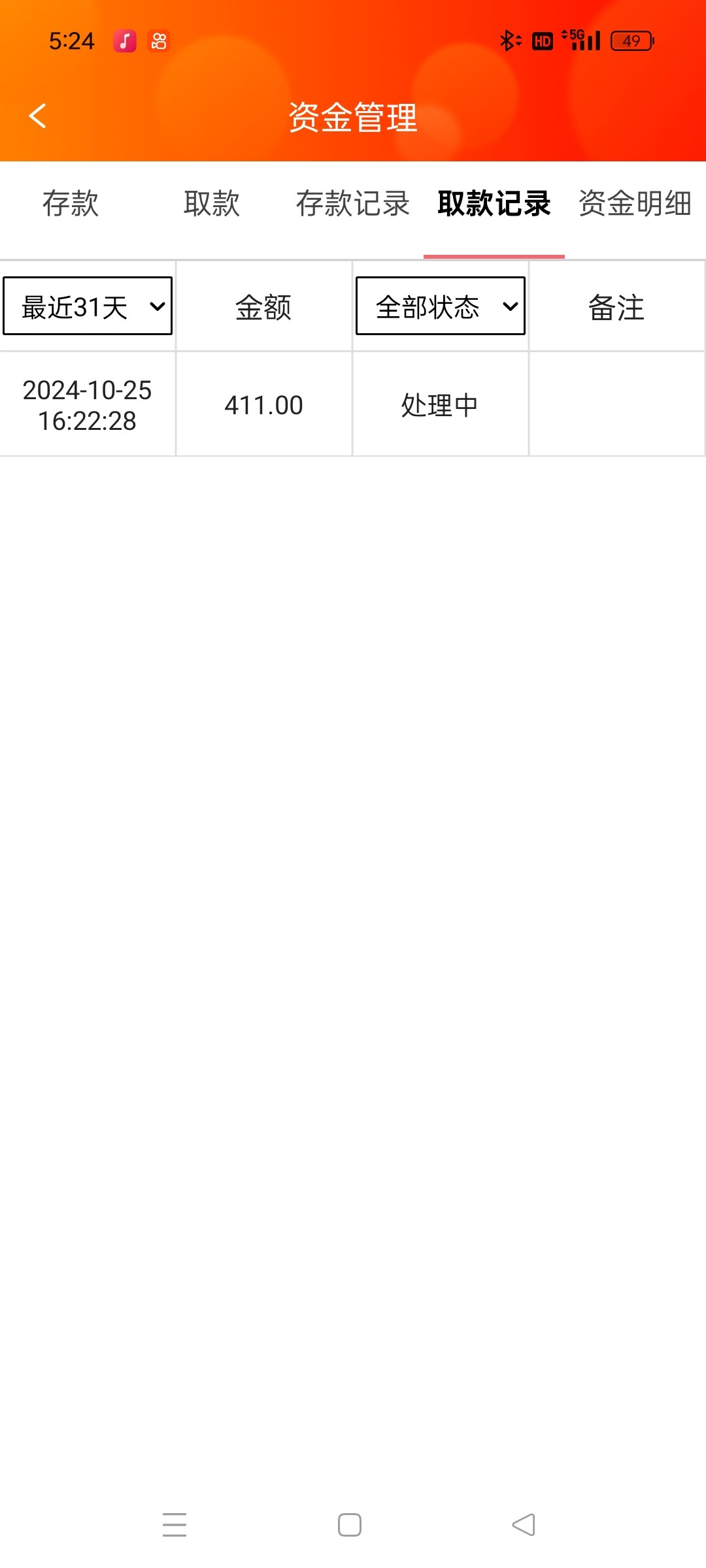This screenshot has height=1568, width=706.
Task: Open the 存款记录 tab
Action: pos(353,204)
